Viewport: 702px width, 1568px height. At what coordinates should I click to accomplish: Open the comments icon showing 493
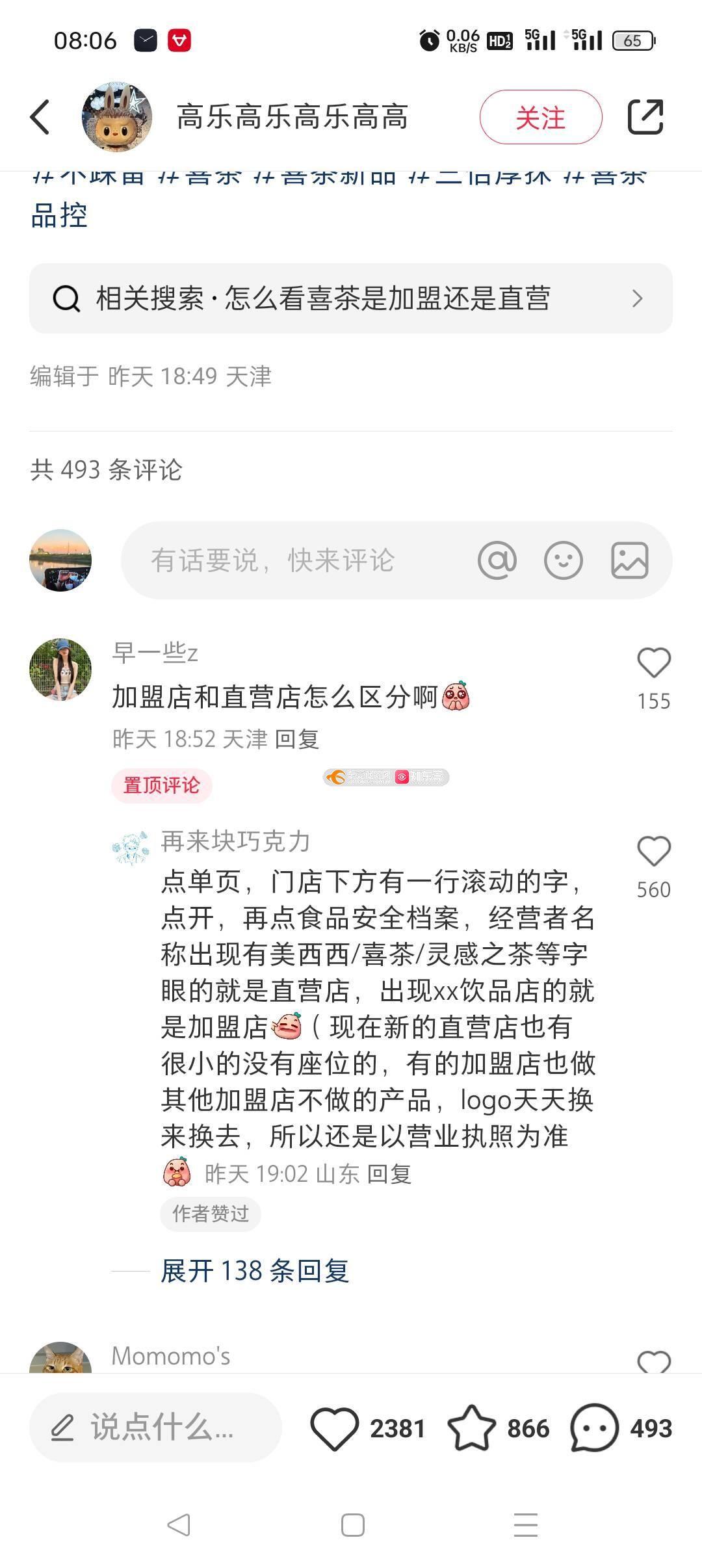click(594, 1428)
